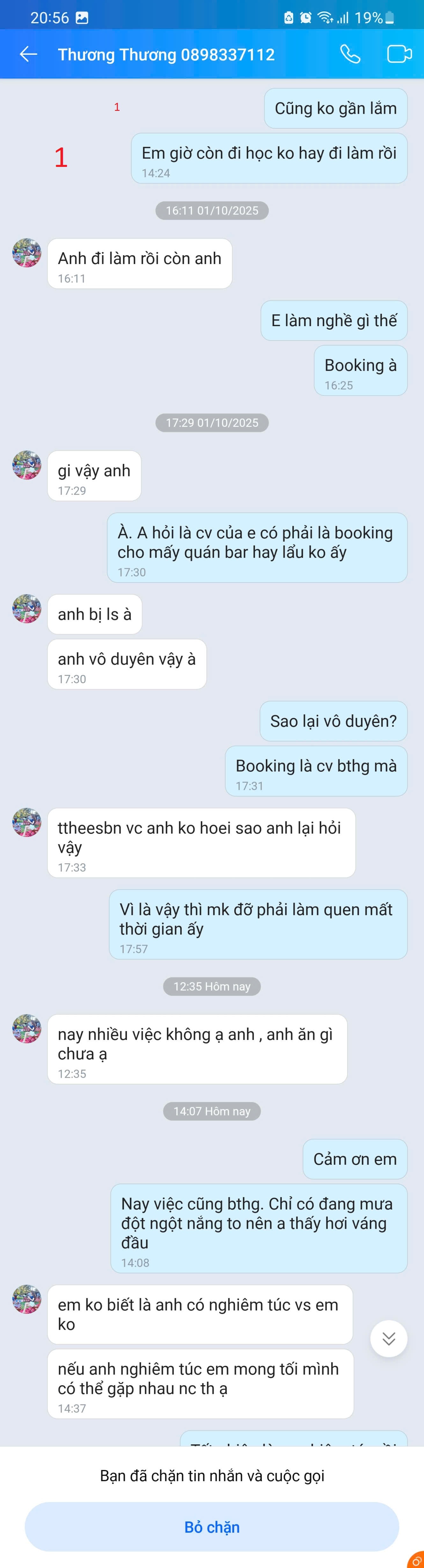Screen dimensions: 424x1568
Task: Go back from Thương Thương's chat
Action: click(x=28, y=54)
